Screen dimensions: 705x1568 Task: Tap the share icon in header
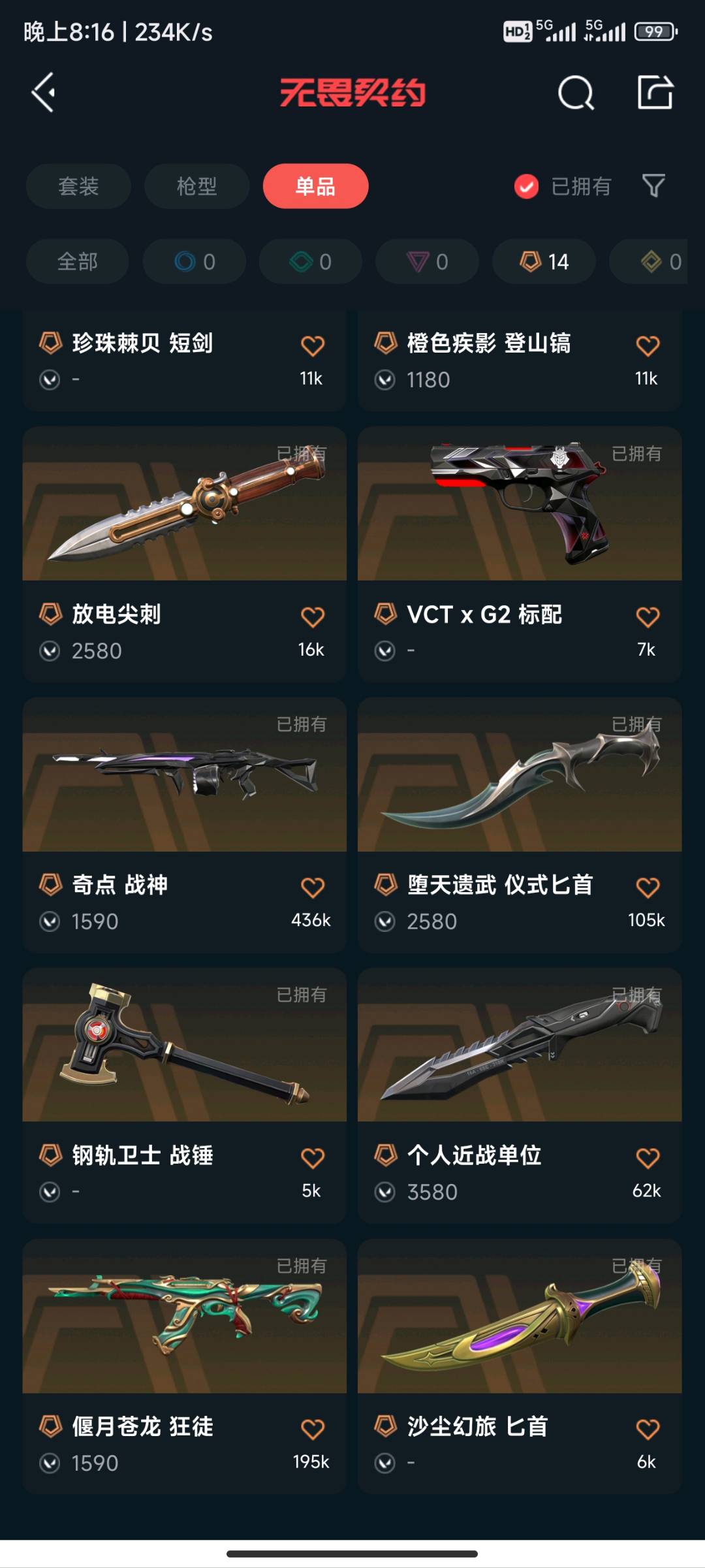(655, 93)
